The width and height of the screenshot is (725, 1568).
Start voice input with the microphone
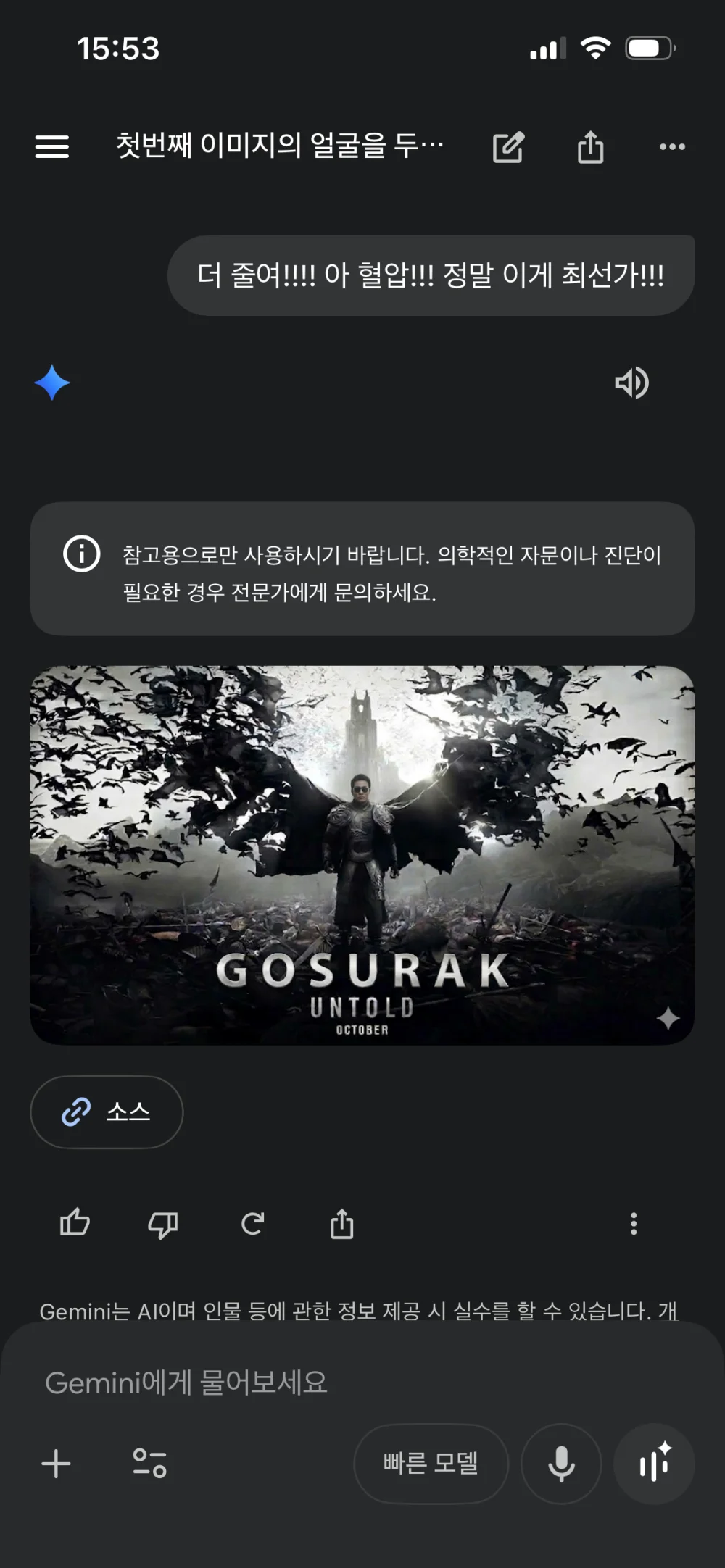561,1464
